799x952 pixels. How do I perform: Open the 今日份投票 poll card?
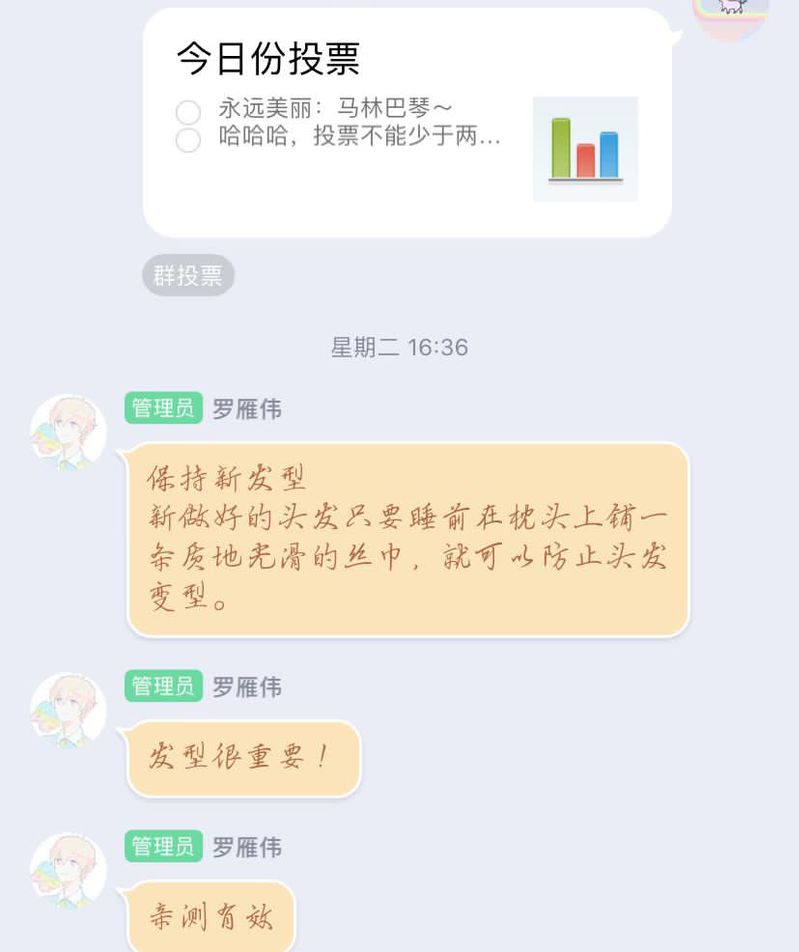click(406, 122)
